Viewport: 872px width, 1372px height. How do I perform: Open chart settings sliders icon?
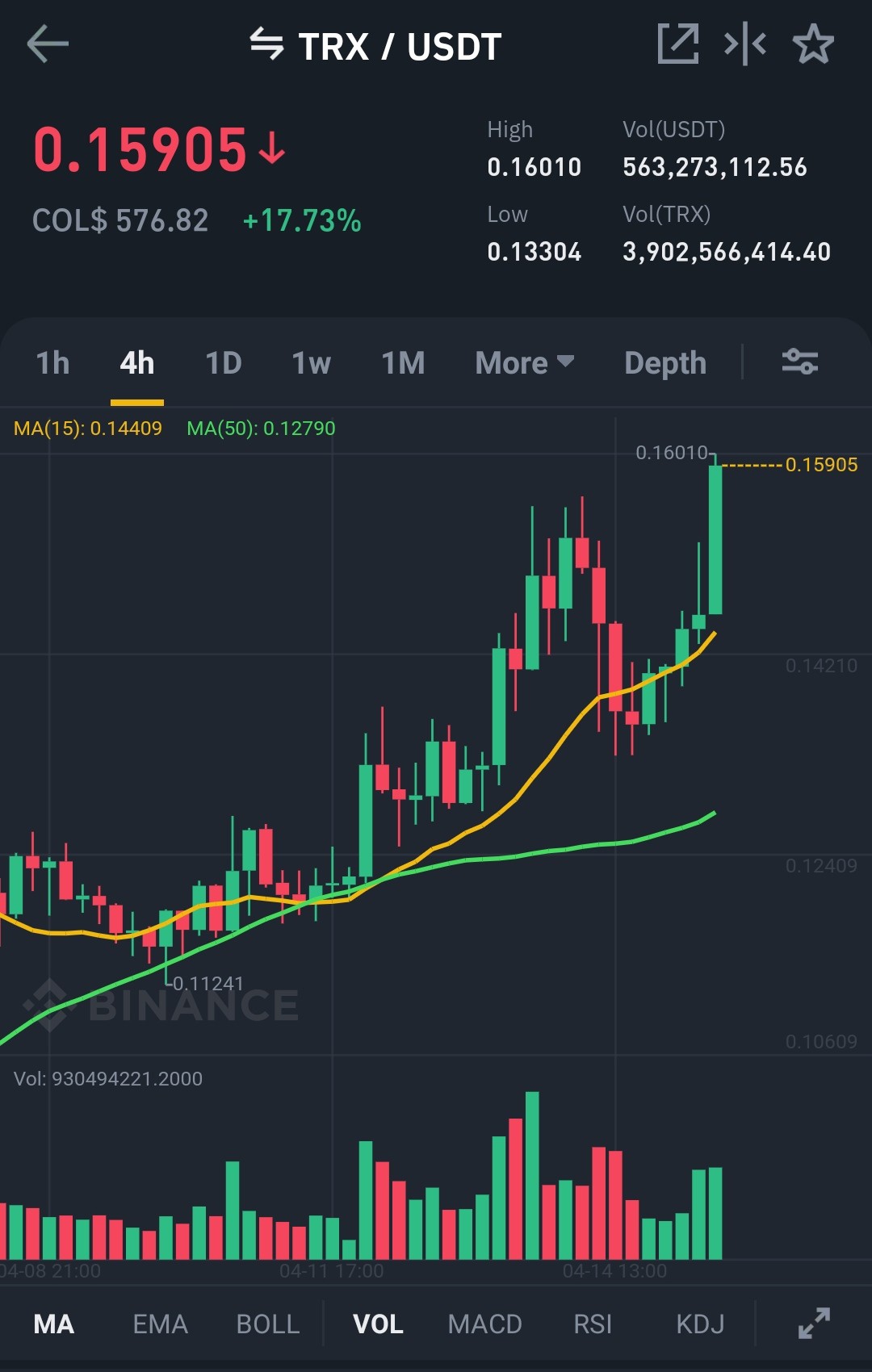point(800,361)
